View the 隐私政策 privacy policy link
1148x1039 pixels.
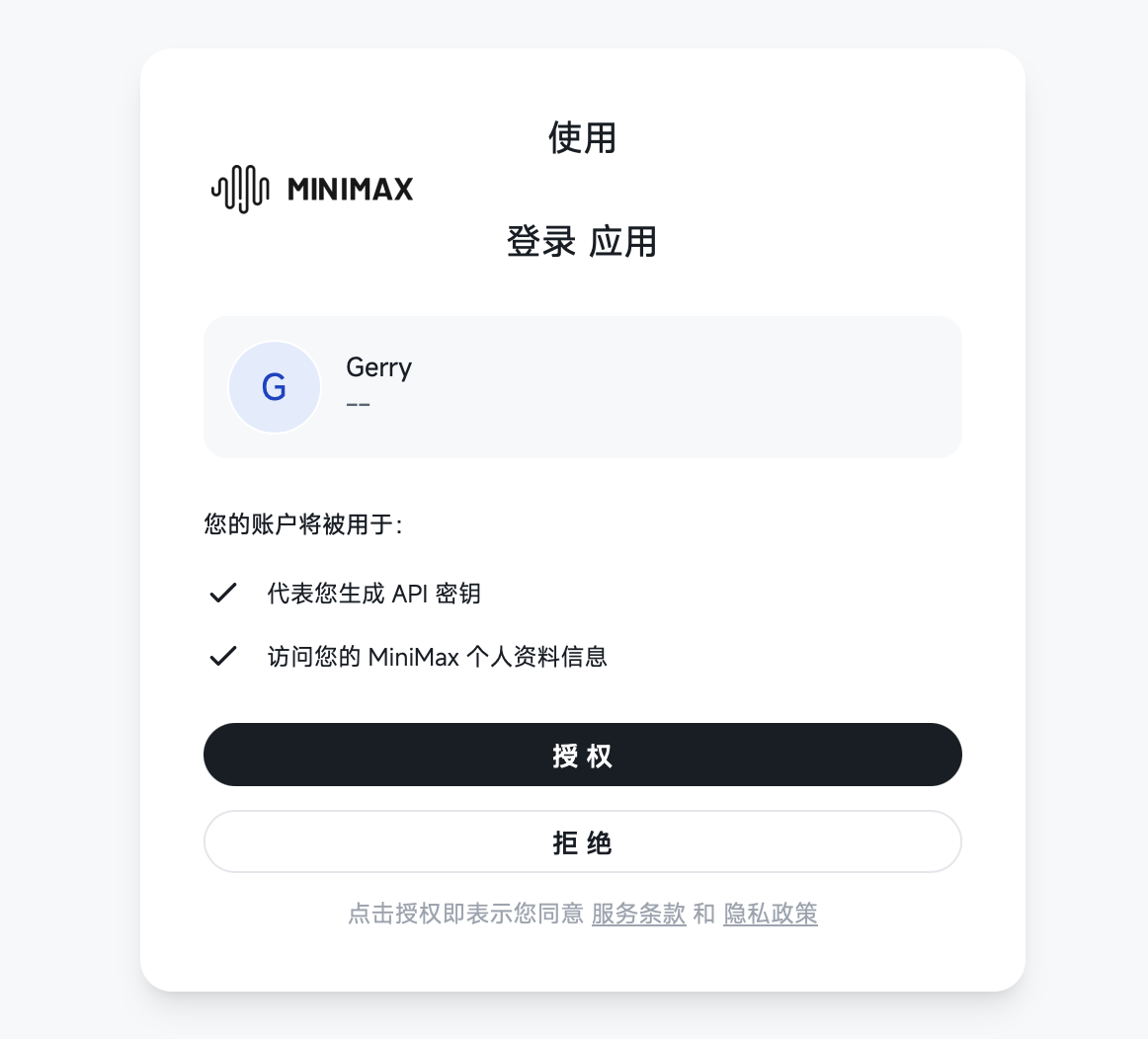[770, 915]
